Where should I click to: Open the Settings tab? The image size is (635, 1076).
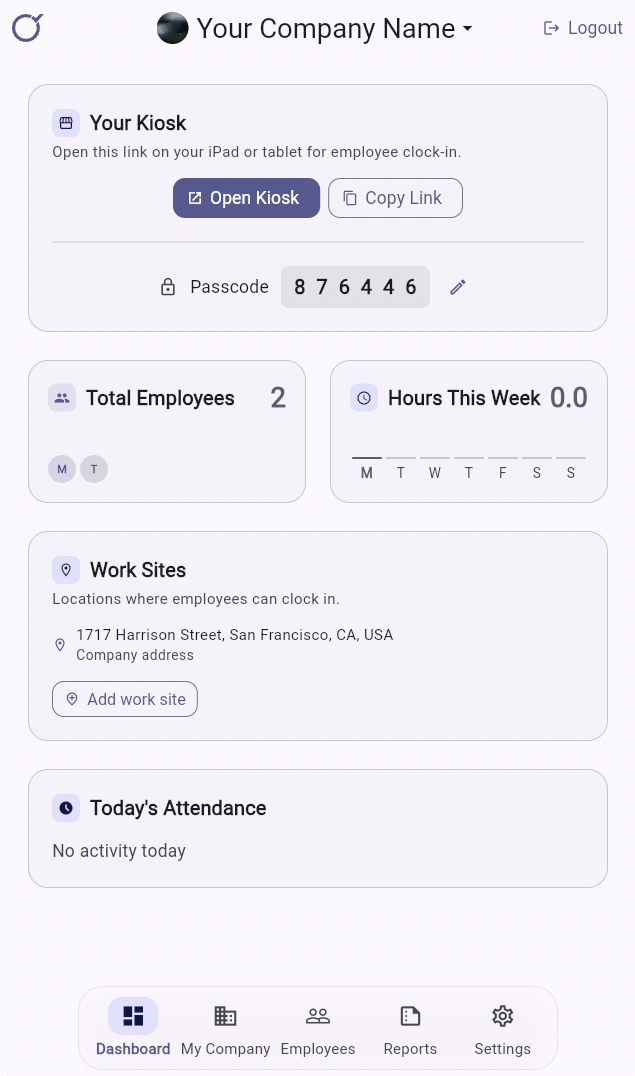(502, 1028)
